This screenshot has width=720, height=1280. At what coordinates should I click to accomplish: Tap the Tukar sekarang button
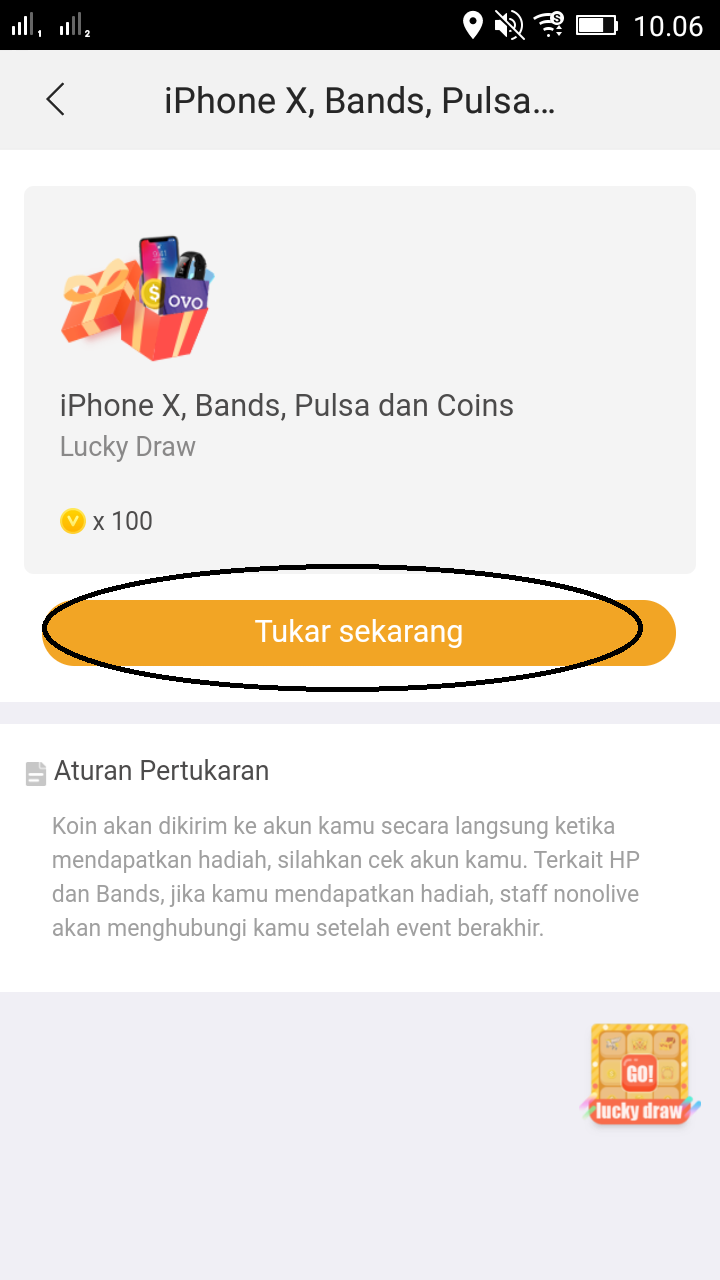[x=359, y=632]
